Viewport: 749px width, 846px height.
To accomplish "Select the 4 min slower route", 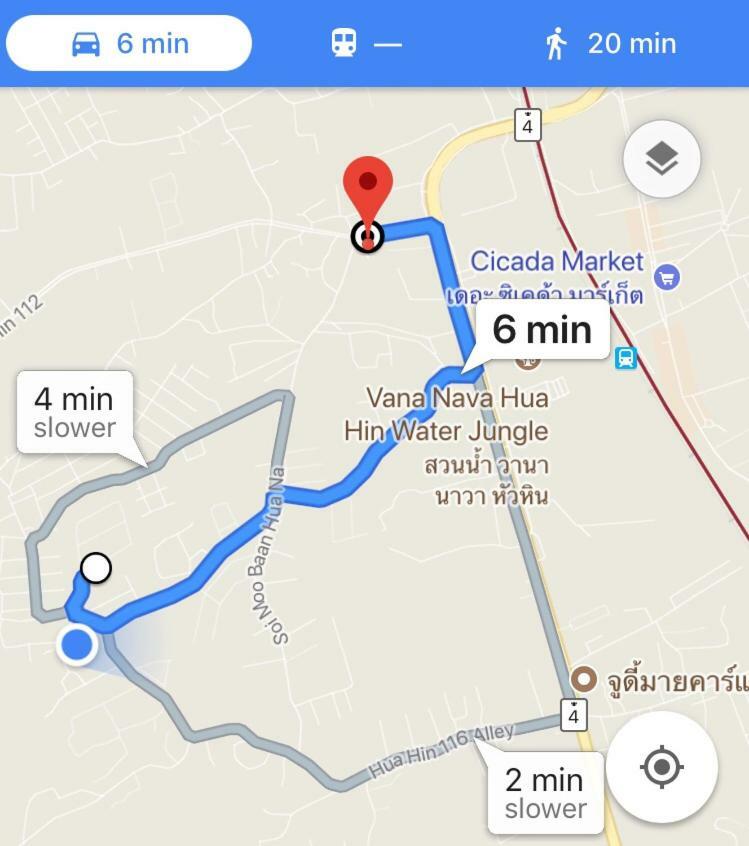I will coord(75,412).
